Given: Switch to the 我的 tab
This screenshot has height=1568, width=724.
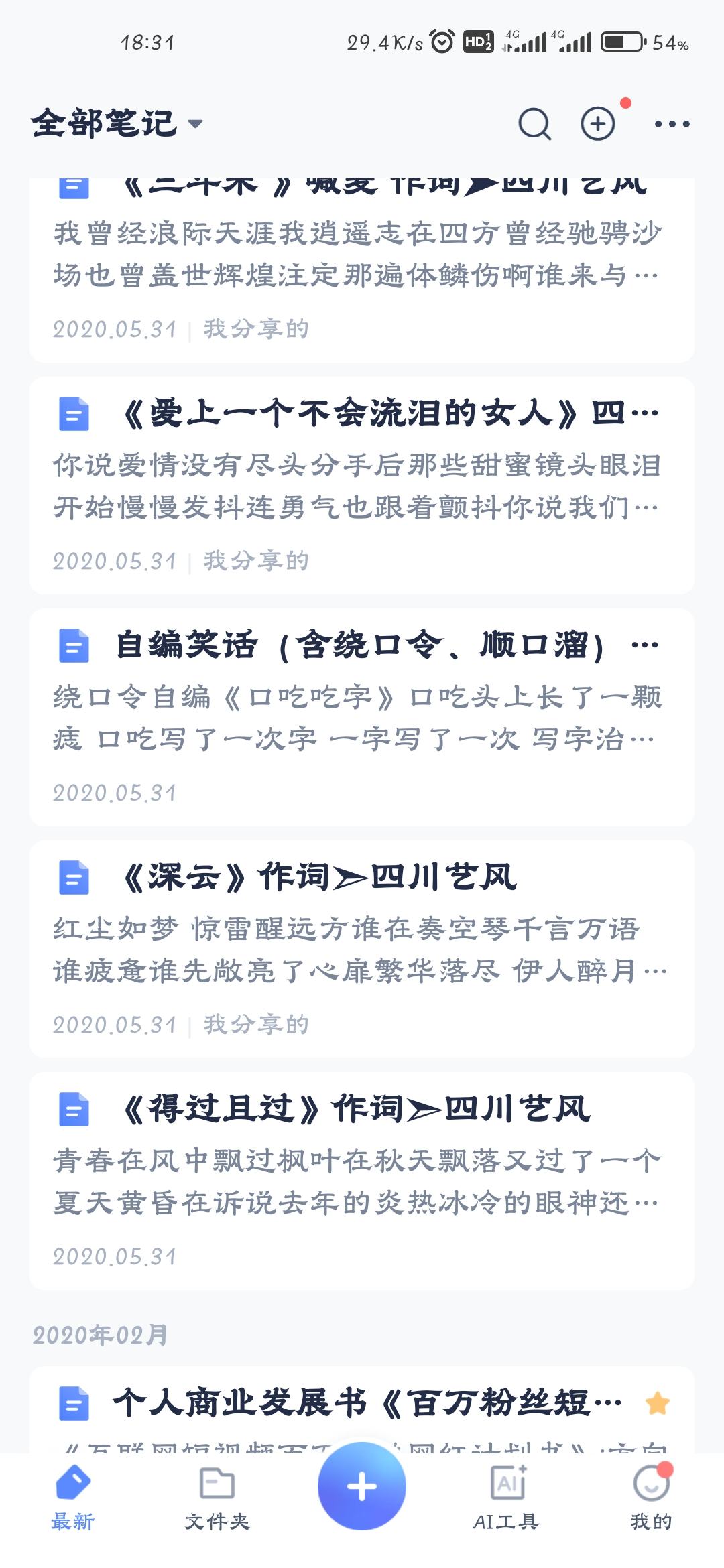Looking at the screenshot, I should (x=651, y=1498).
